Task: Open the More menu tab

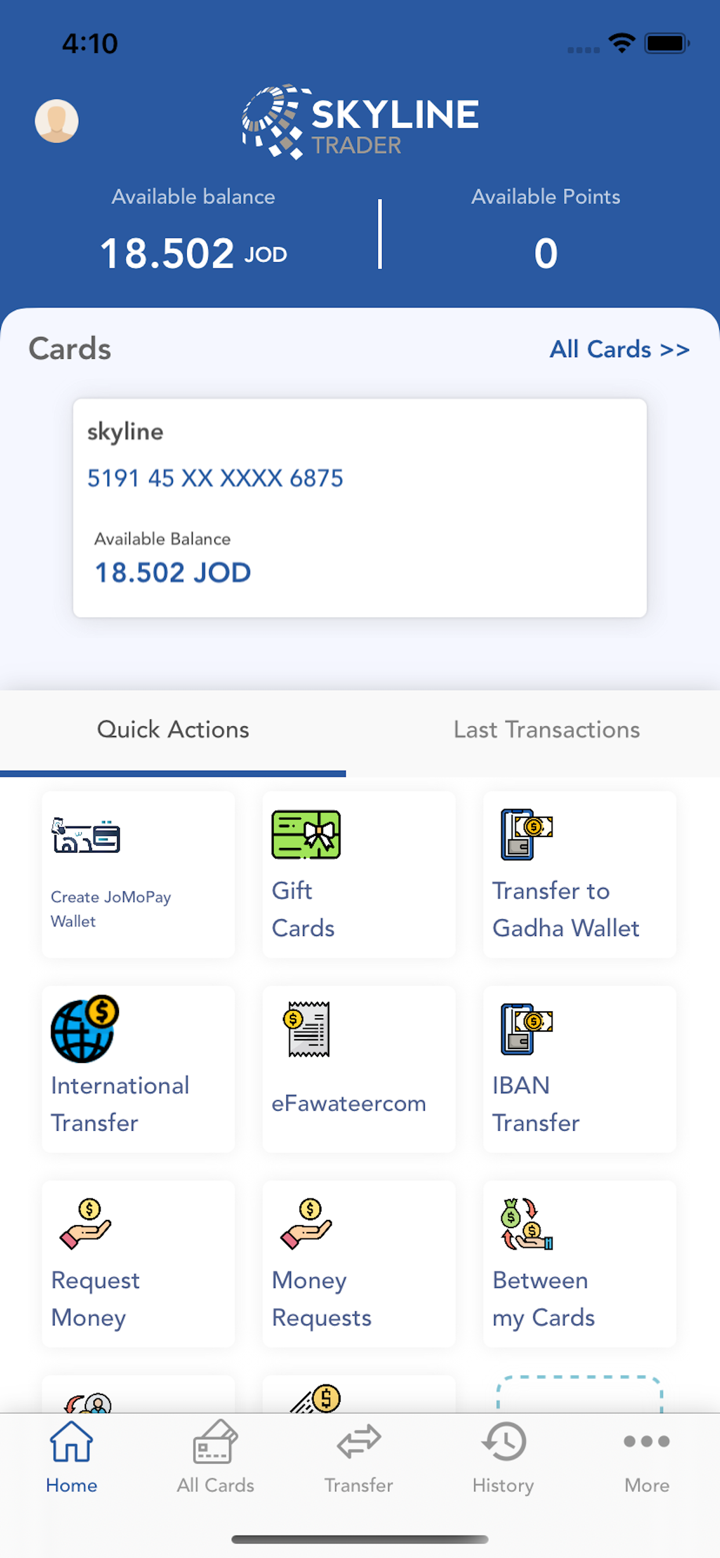Action: (647, 1459)
